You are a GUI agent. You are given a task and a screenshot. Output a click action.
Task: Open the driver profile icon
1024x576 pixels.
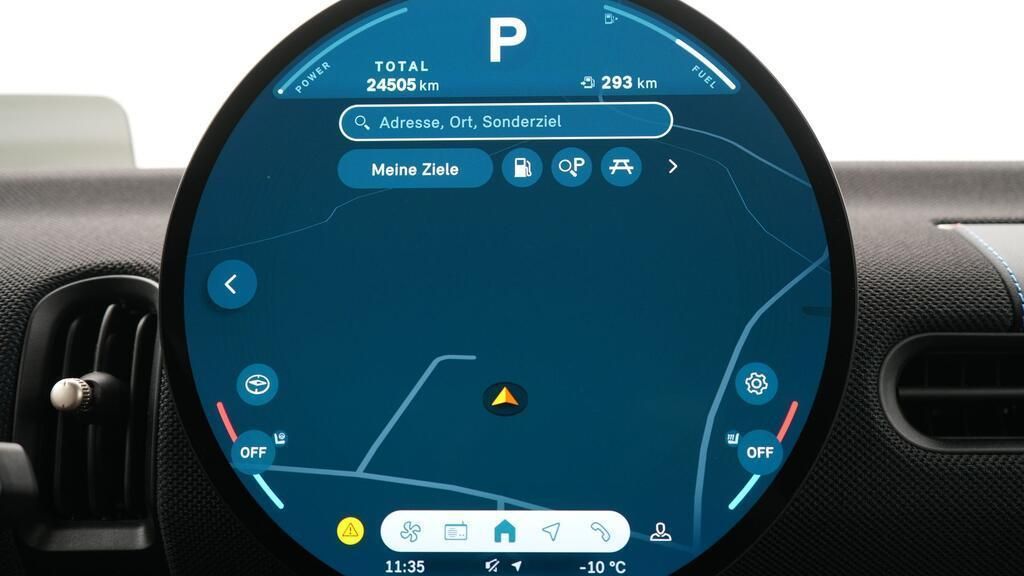pos(660,532)
